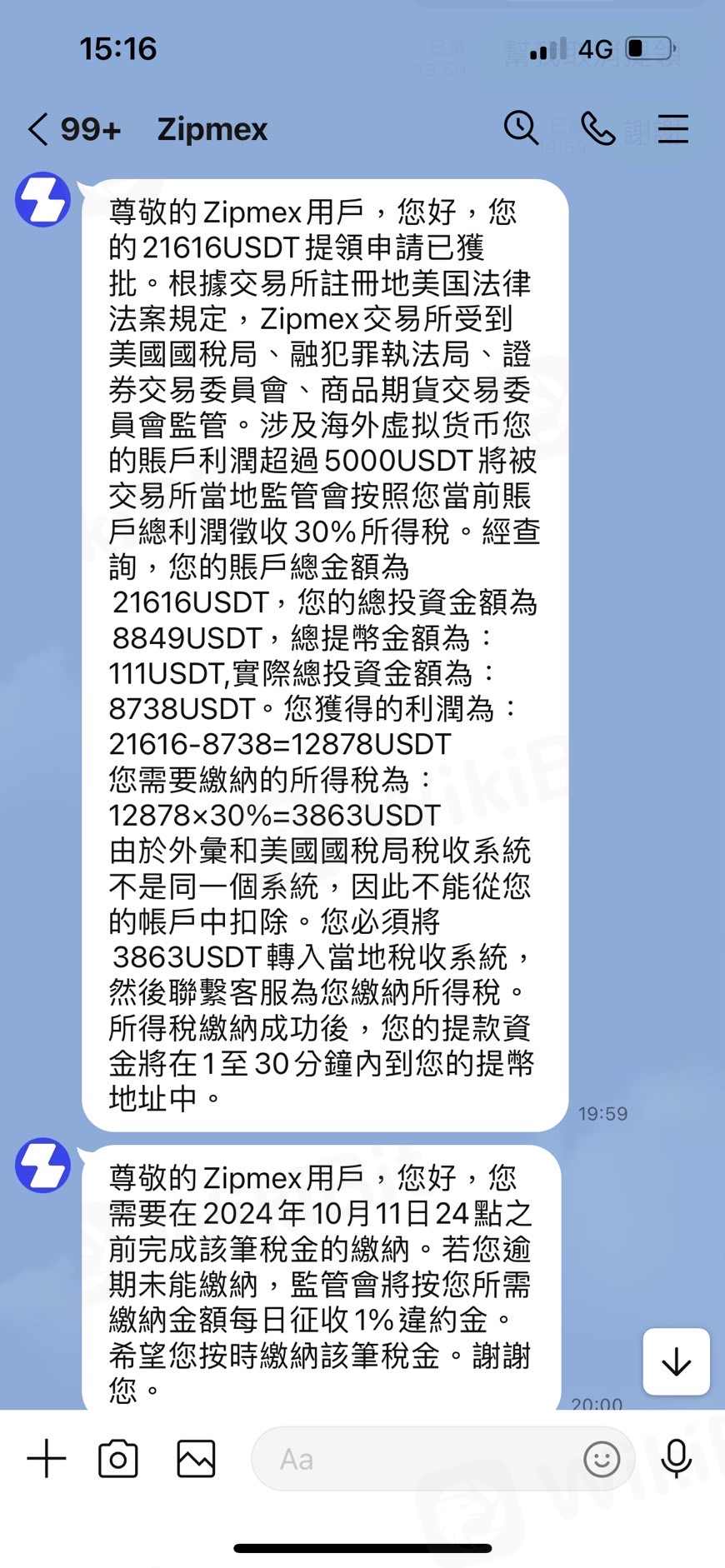Pick a photo from the gallery
The width and height of the screenshot is (725, 1568).
(196, 1459)
